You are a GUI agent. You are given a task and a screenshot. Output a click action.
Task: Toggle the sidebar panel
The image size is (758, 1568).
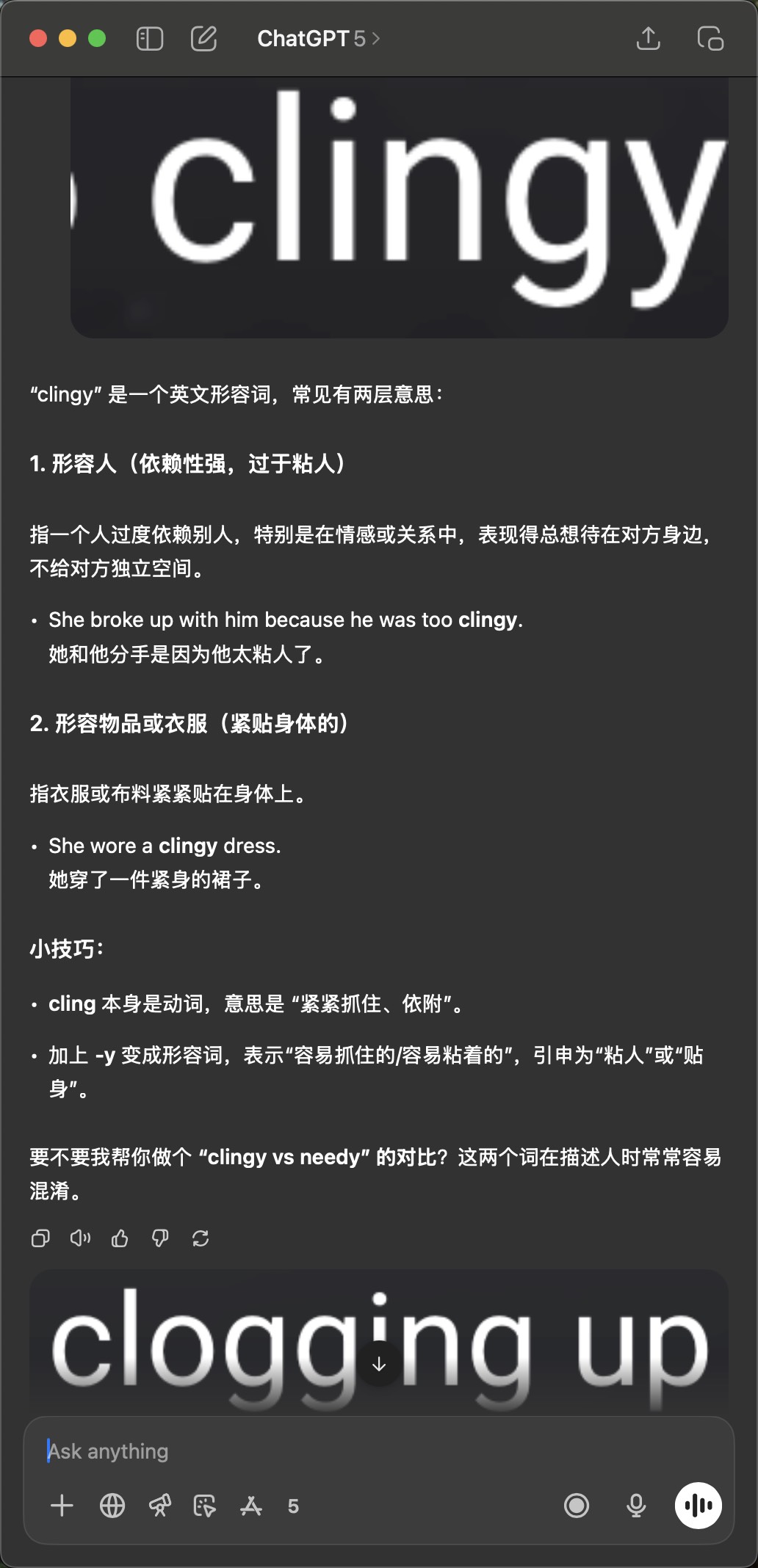click(149, 39)
